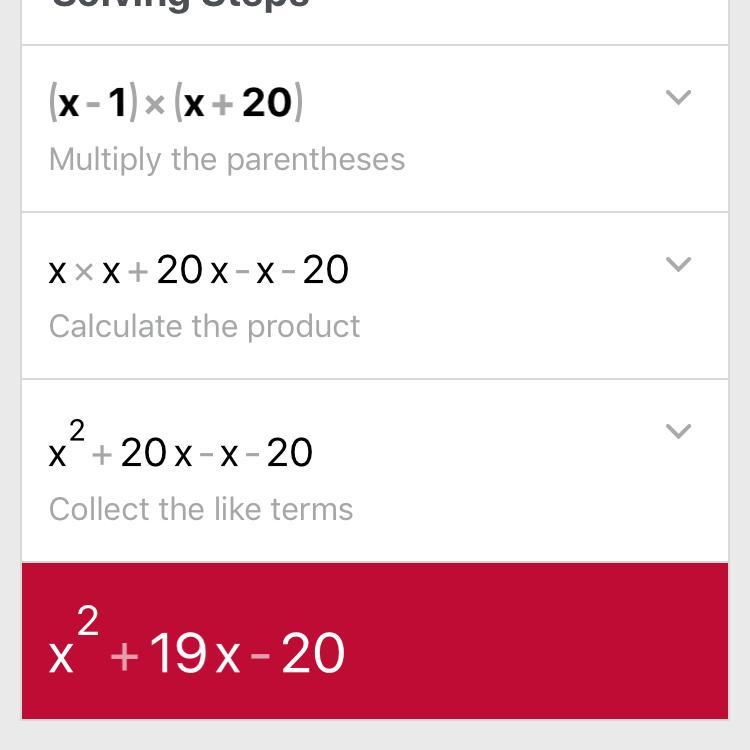Expand the "Calculate the product" step
The width and height of the screenshot is (750, 750).
[678, 265]
